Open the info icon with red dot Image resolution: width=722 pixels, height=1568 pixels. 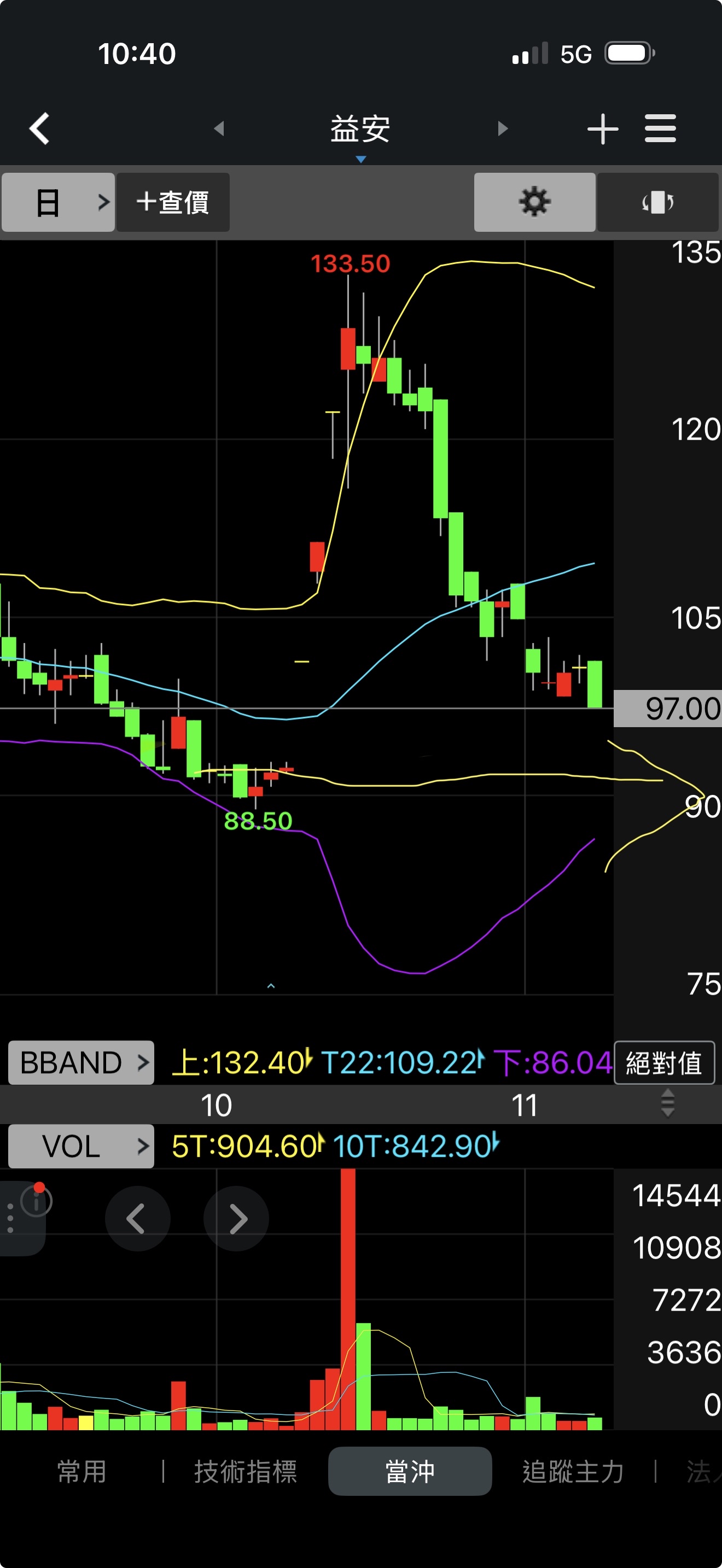tap(36, 1201)
